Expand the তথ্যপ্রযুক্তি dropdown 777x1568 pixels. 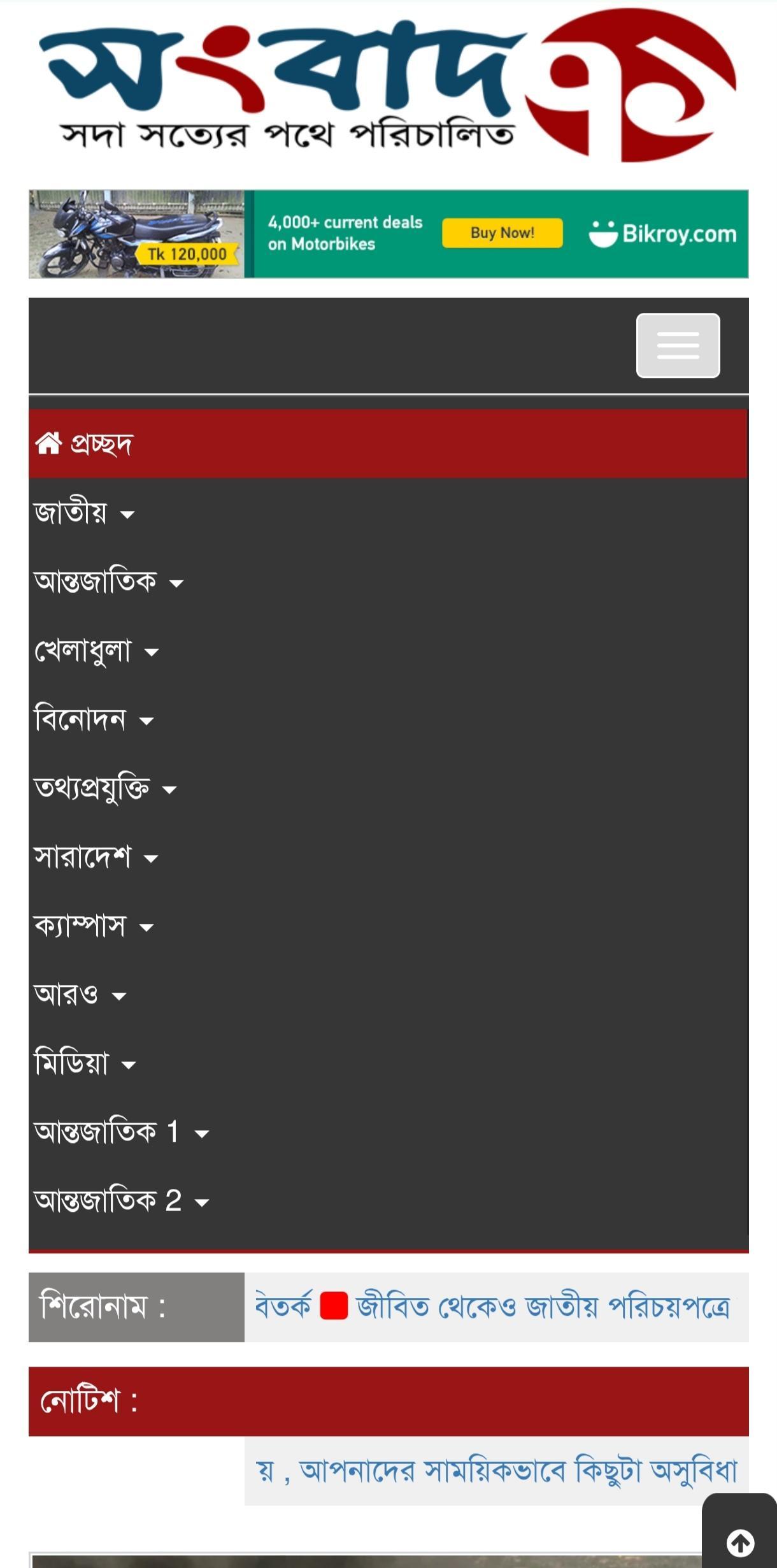click(105, 788)
